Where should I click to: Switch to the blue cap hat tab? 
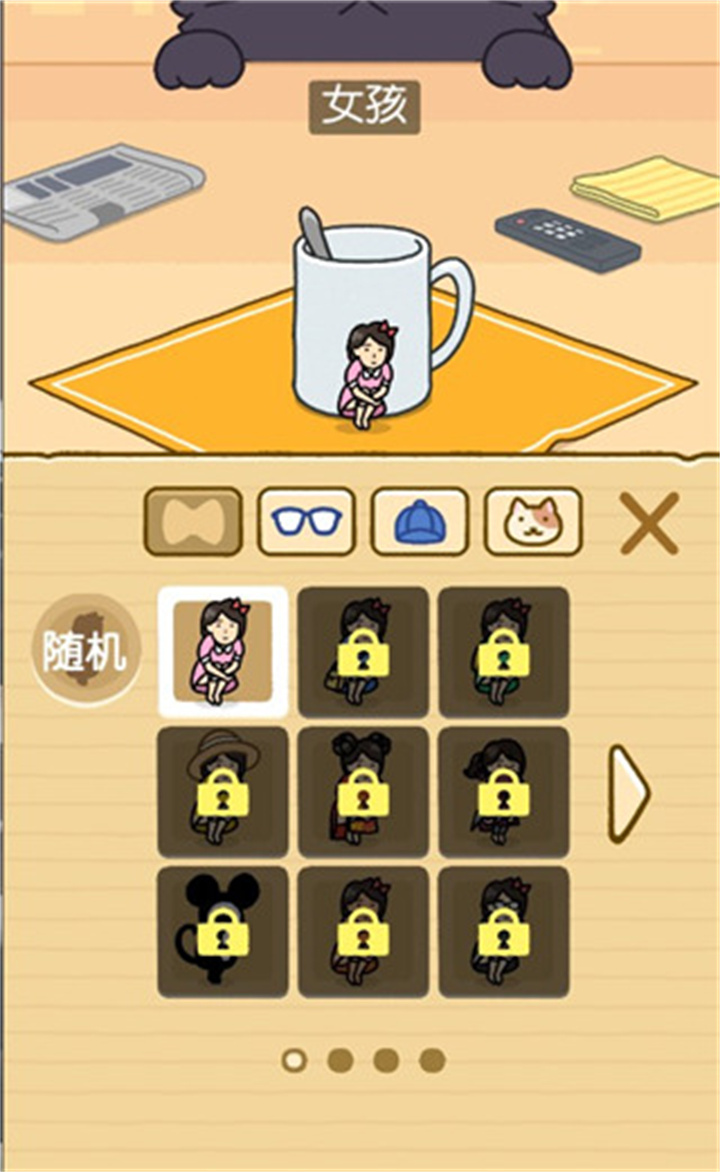pos(419,521)
